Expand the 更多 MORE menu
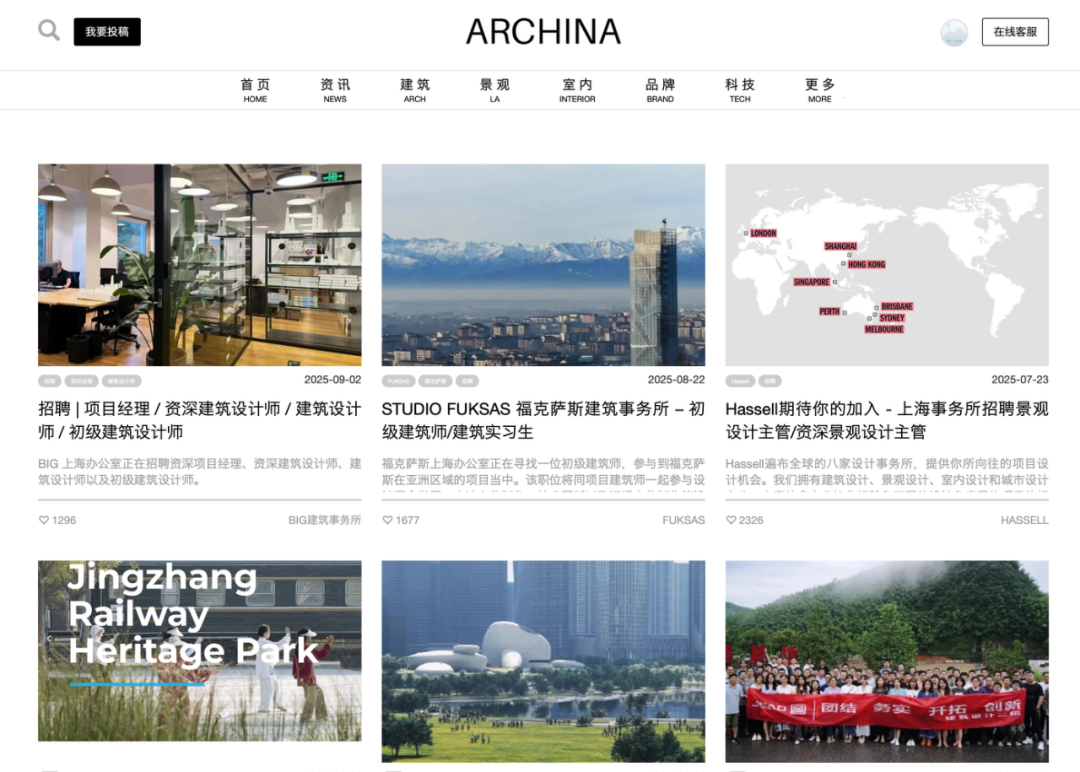Viewport: 1080px width, 772px height. [x=820, y=90]
